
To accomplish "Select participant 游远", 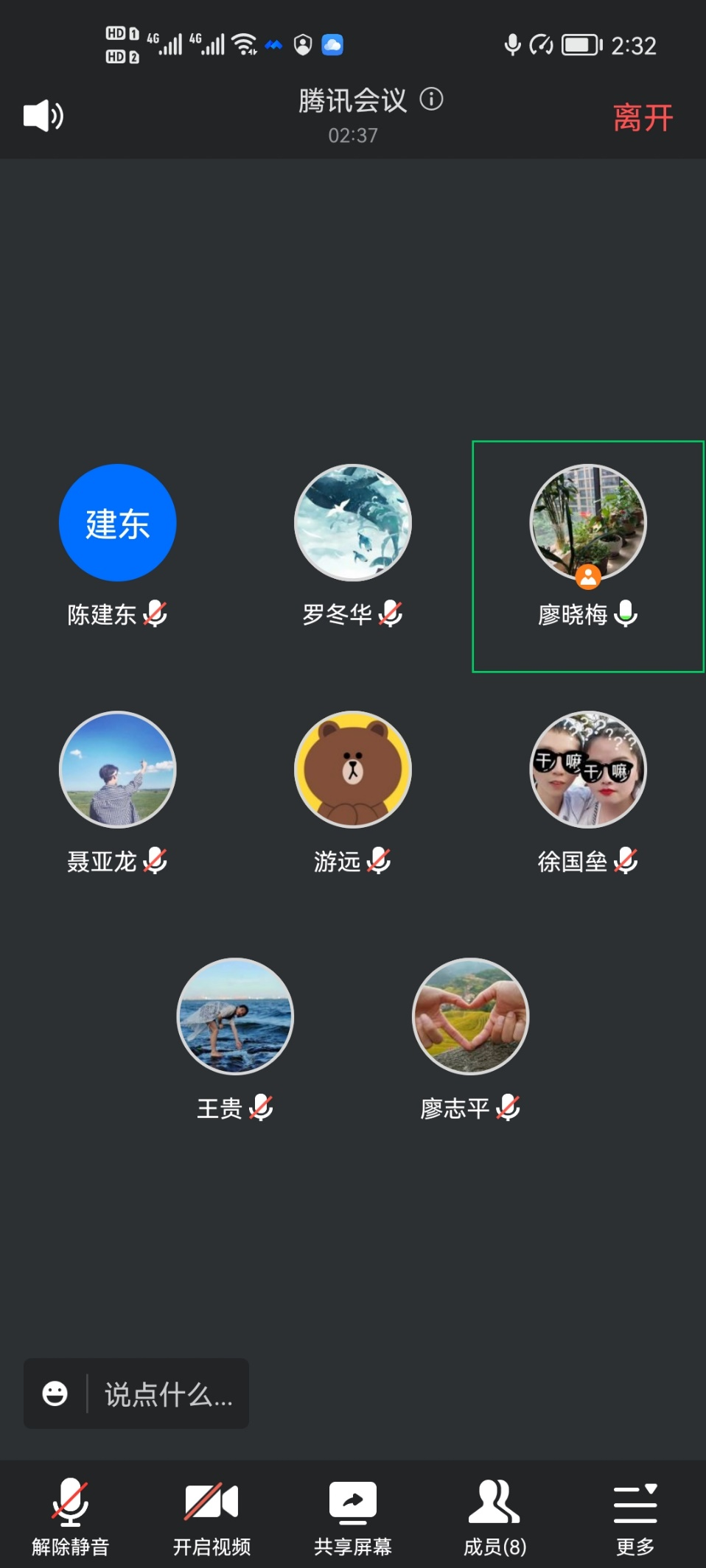I will (353, 770).
